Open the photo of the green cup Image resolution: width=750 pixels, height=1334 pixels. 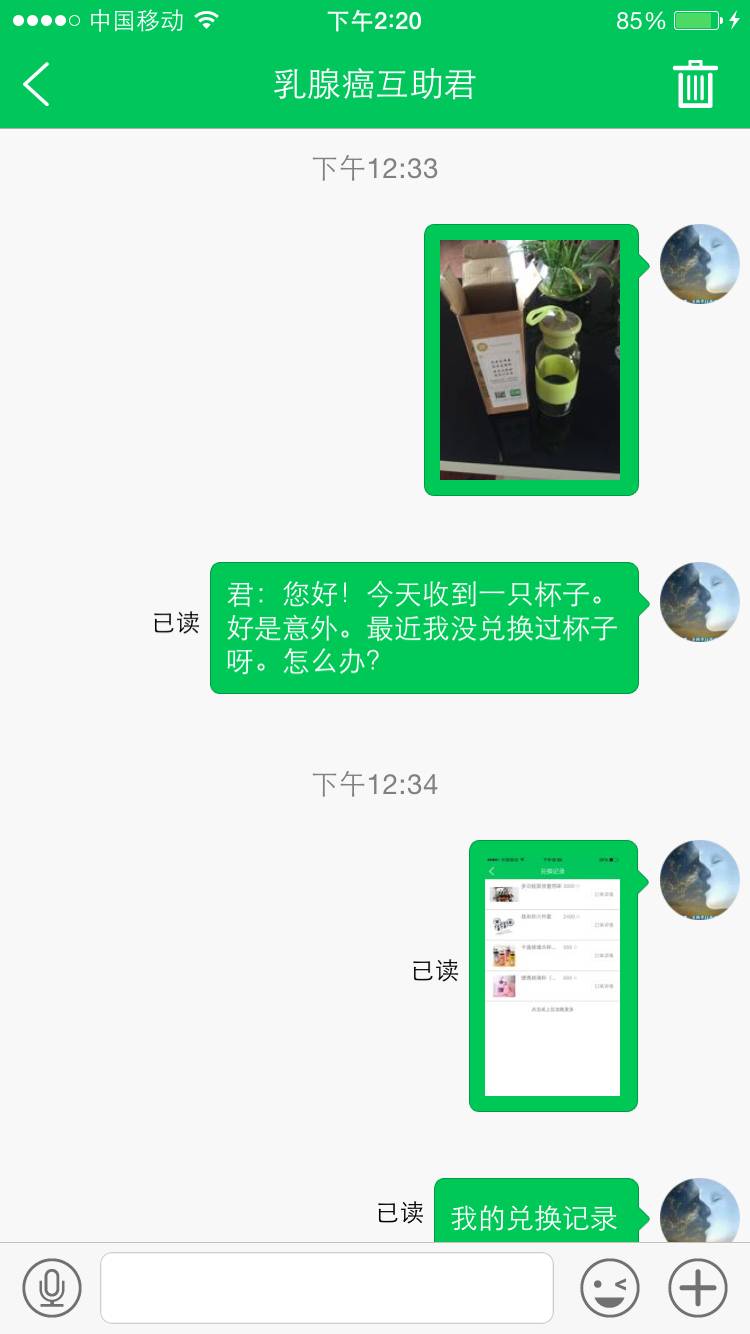[x=530, y=360]
